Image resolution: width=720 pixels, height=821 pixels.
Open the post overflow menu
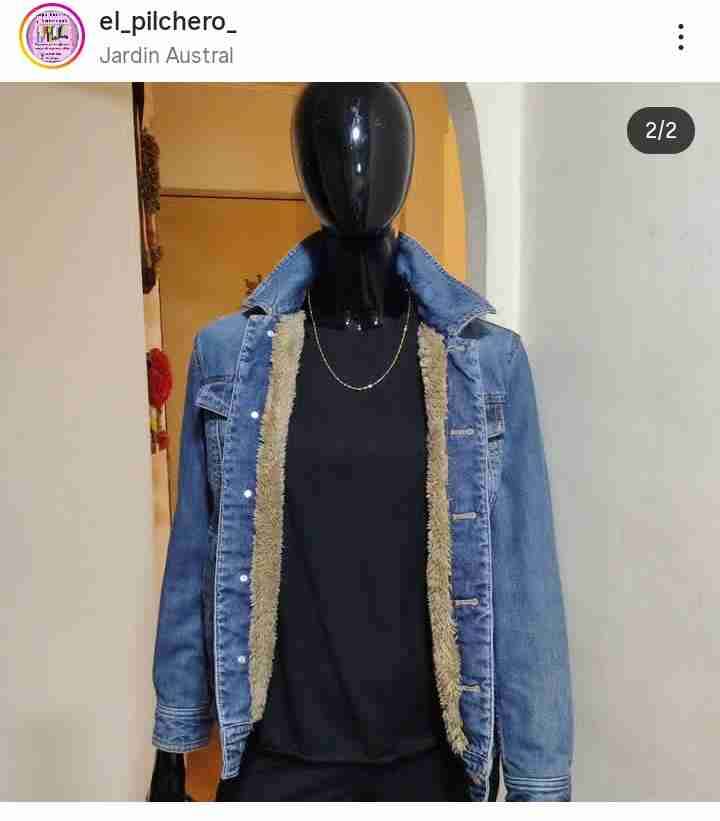[680, 37]
